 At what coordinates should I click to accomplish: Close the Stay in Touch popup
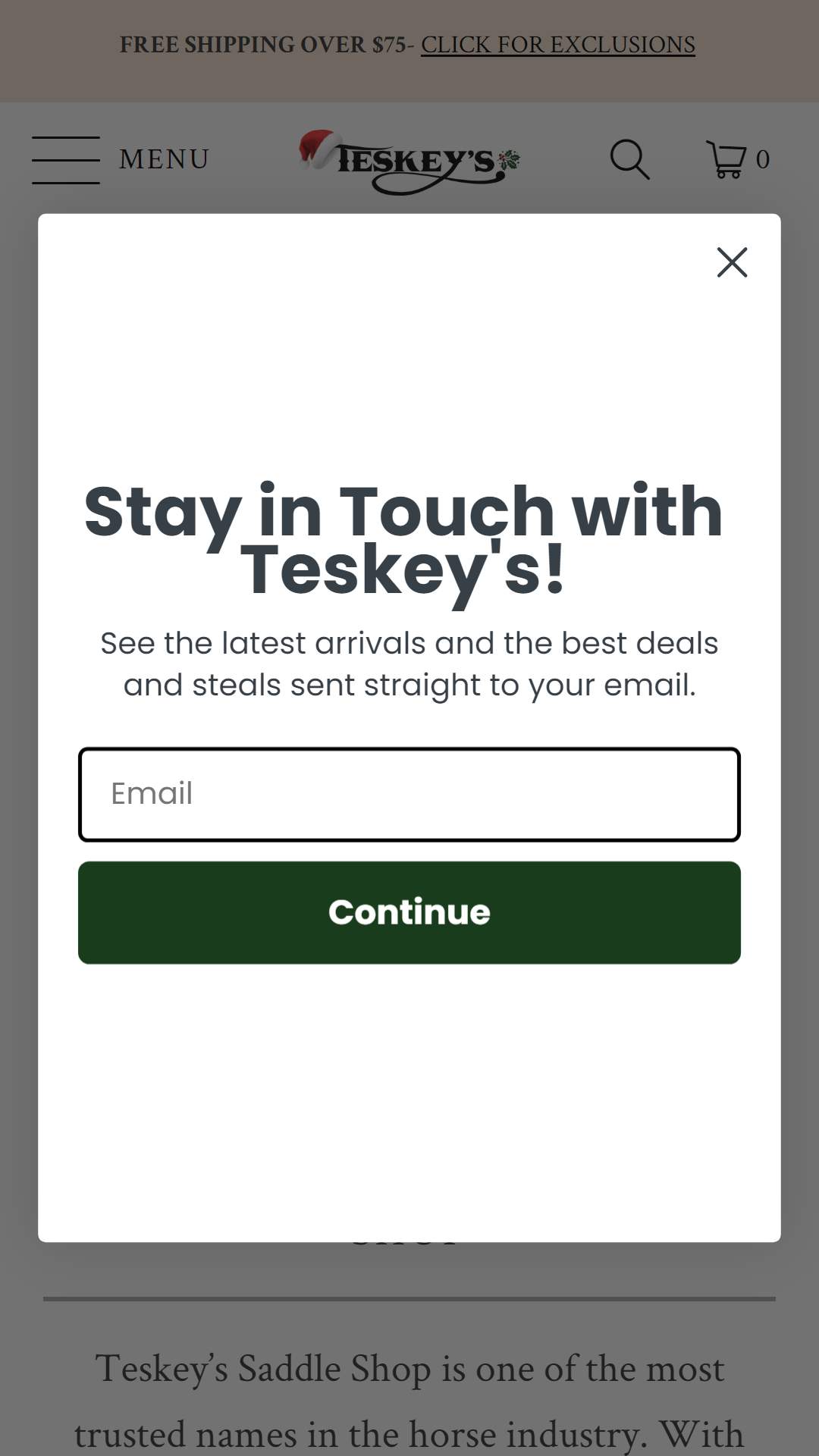(x=732, y=262)
